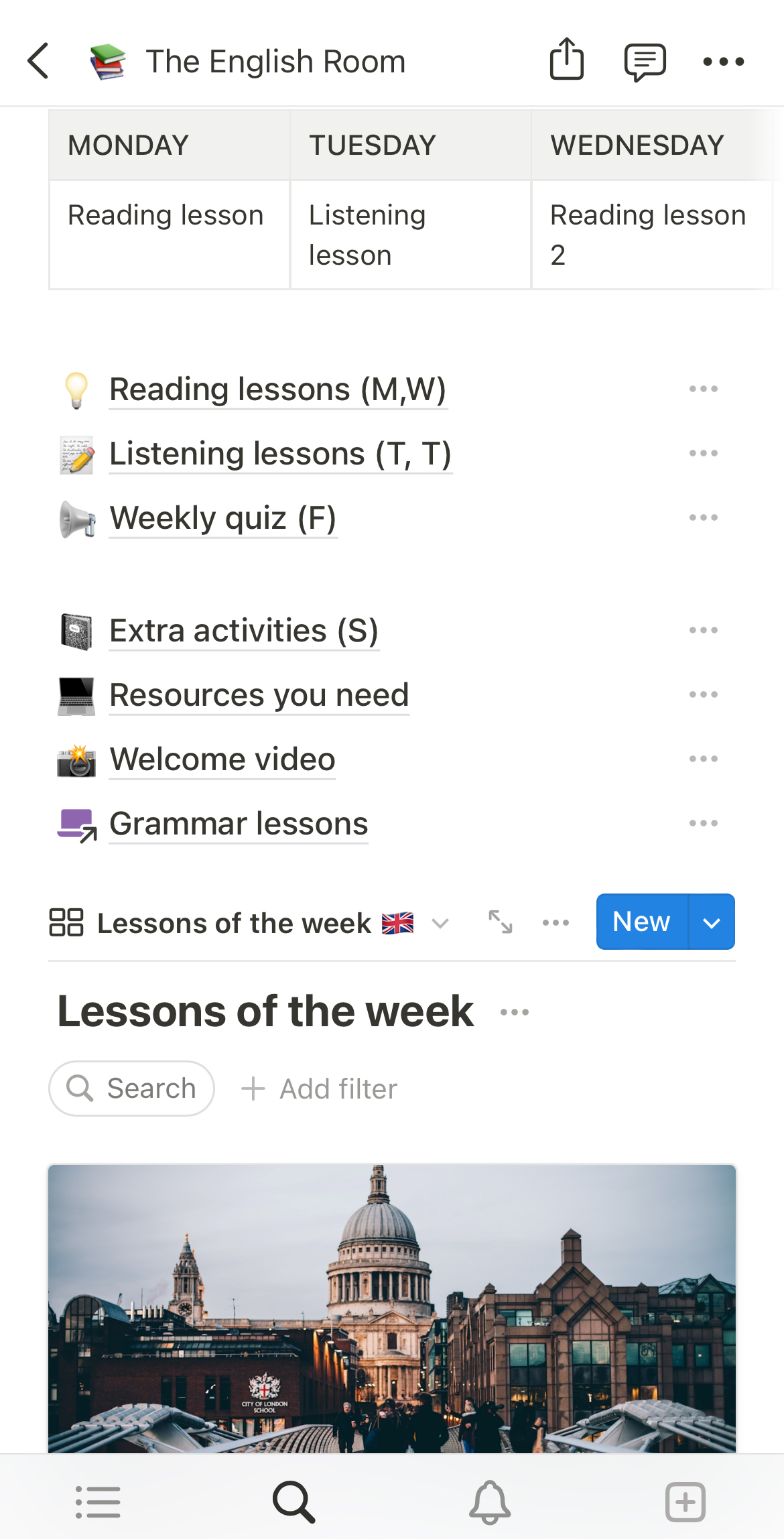The width and height of the screenshot is (784, 1539).
Task: Open the page overflow menu
Action: [x=723, y=62]
